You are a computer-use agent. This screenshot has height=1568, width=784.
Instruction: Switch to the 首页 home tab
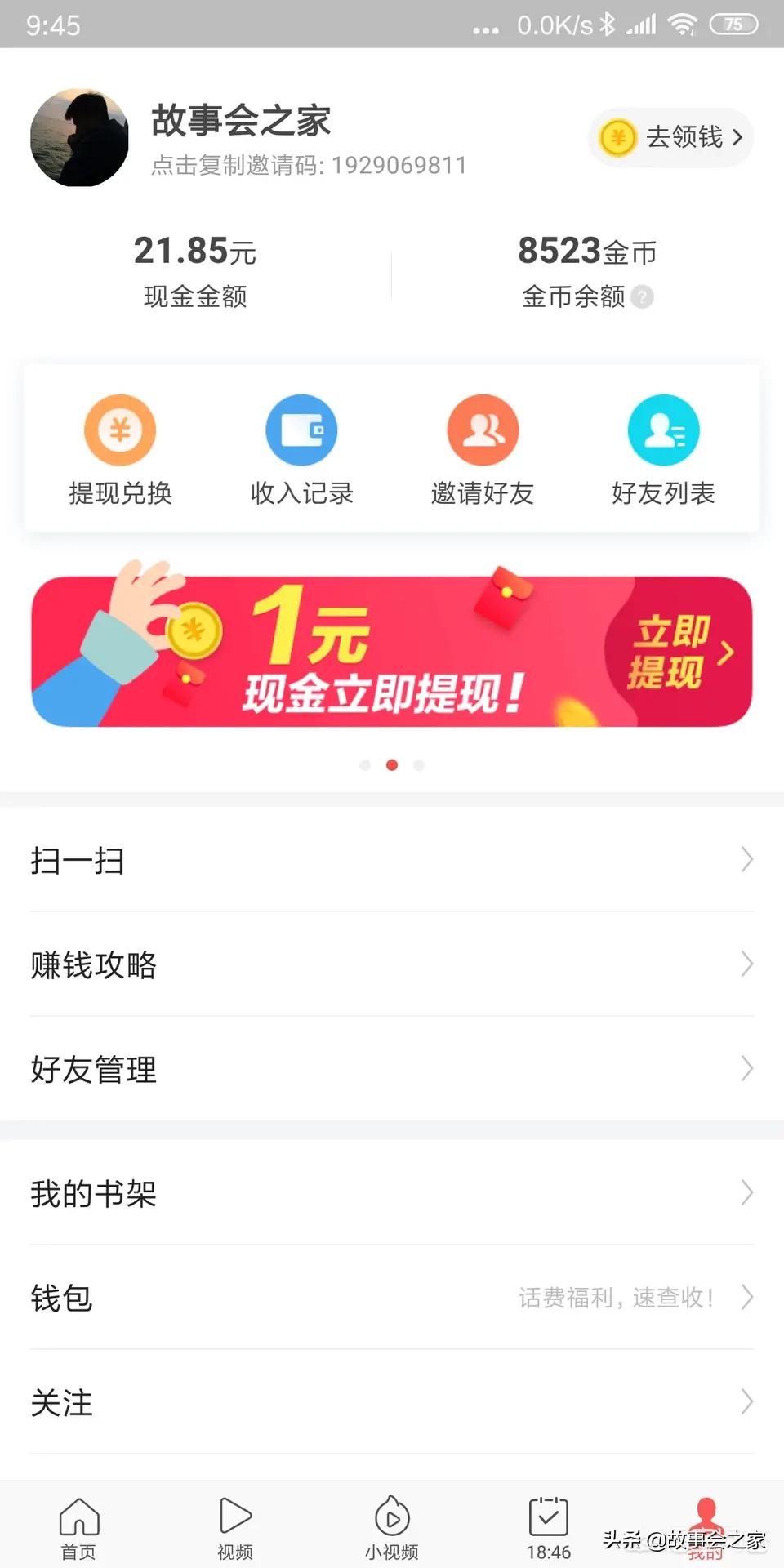click(x=78, y=1521)
